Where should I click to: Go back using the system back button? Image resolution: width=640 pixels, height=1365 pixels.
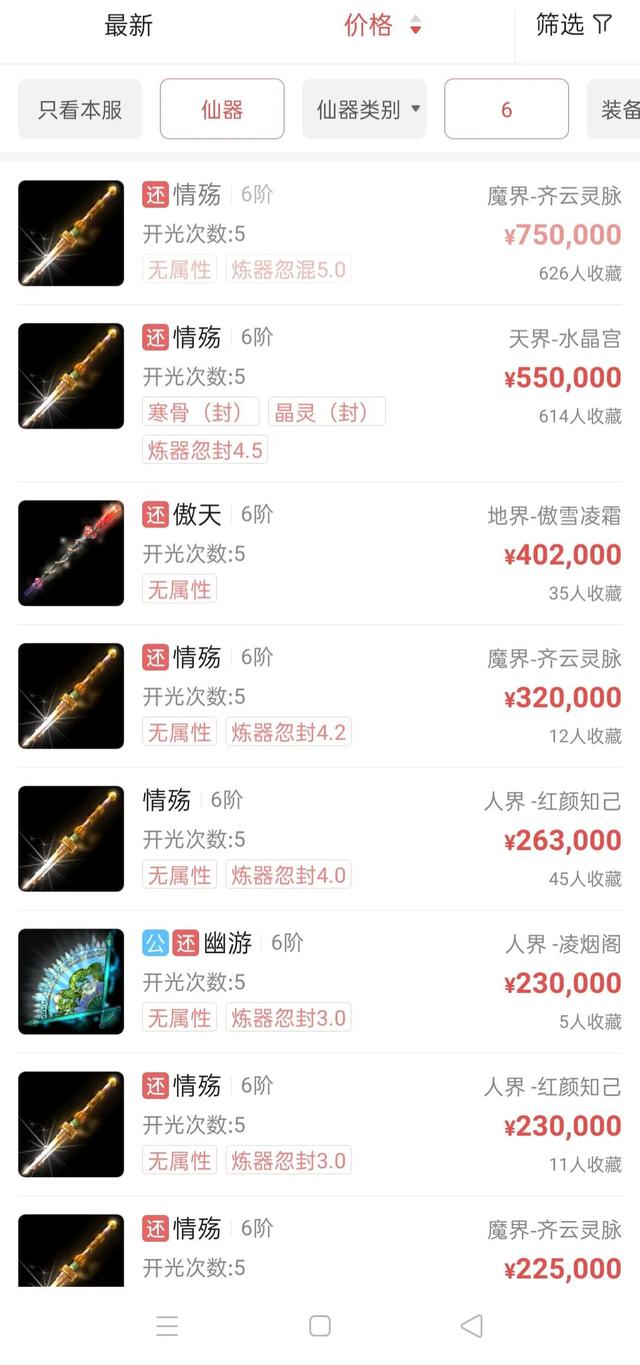click(x=472, y=1326)
